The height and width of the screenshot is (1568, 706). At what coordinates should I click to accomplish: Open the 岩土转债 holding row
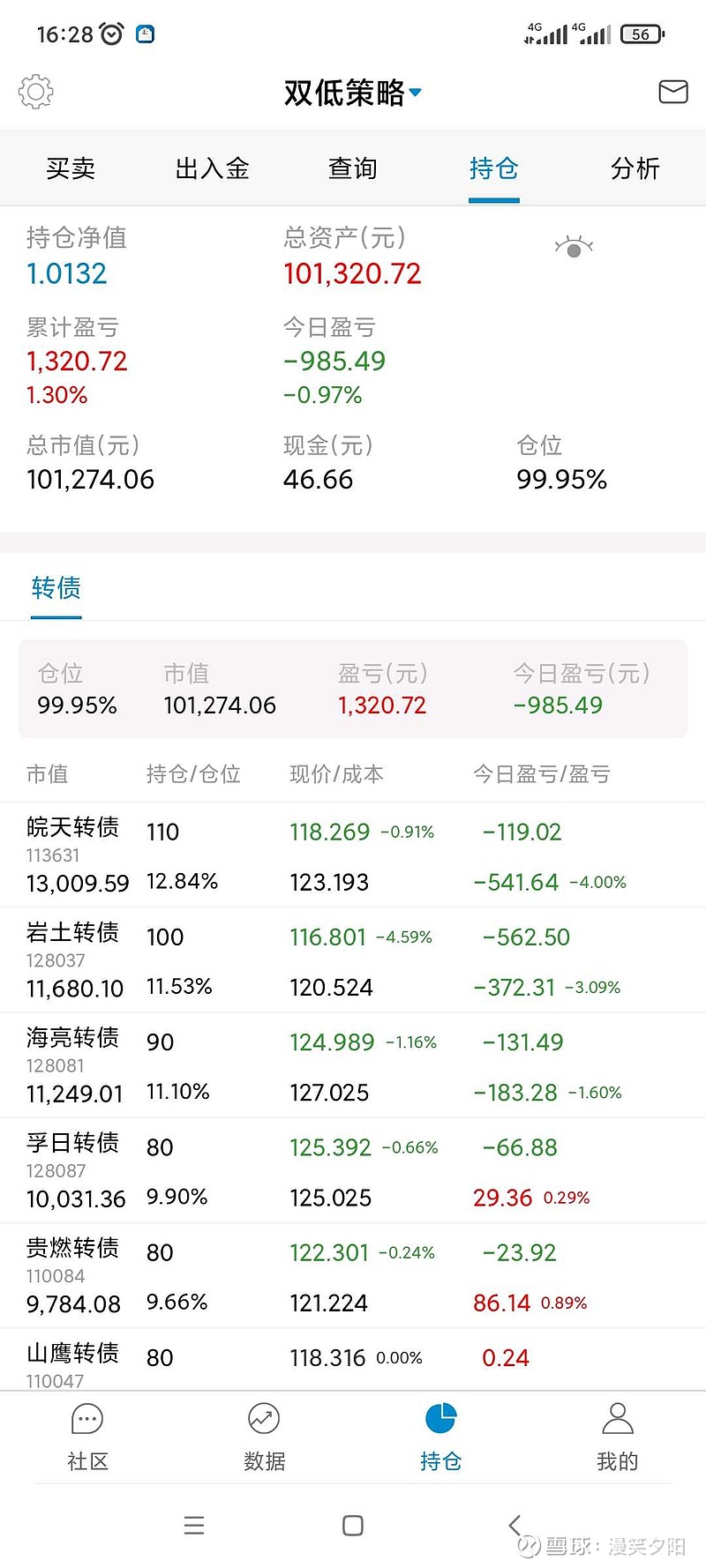click(353, 959)
